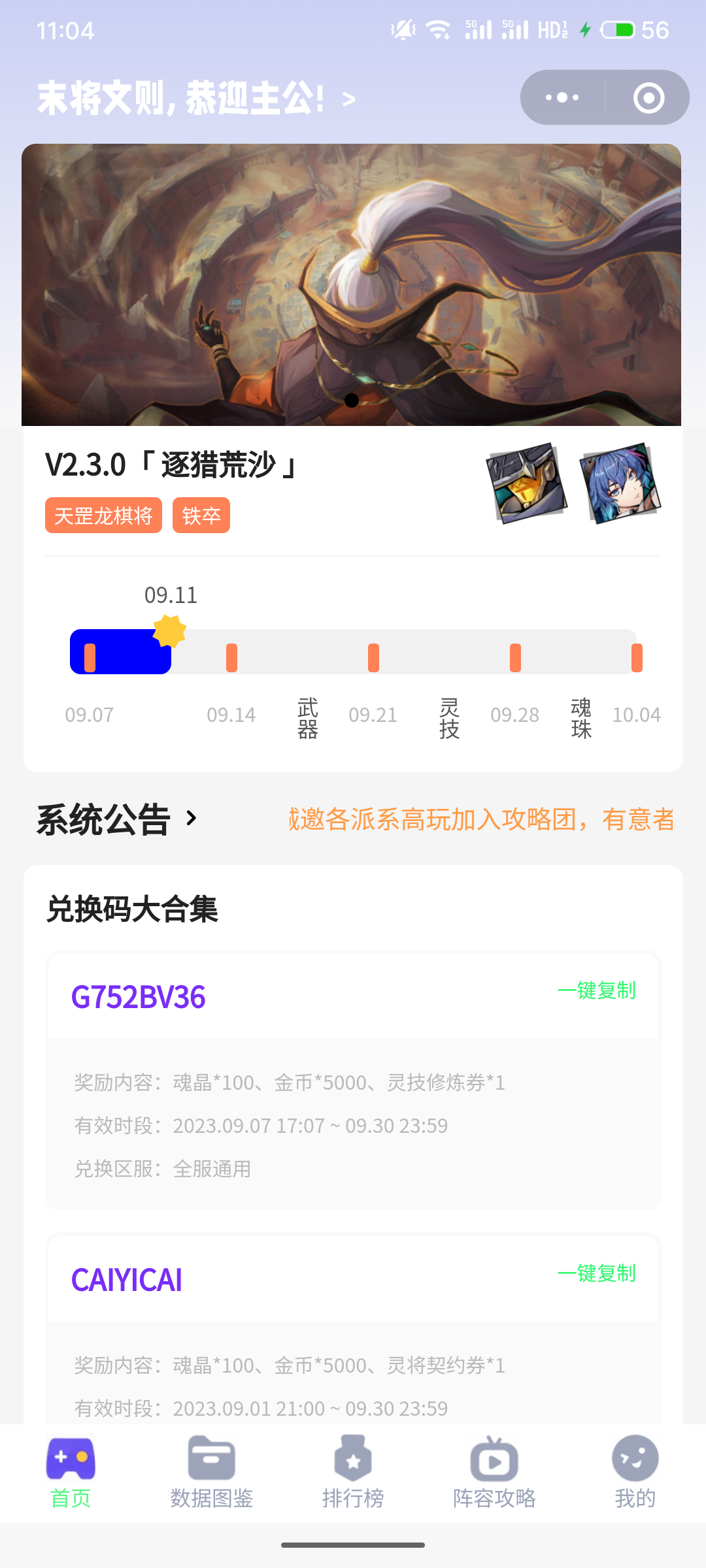Screen dimensions: 706x1568
Task: Click the 09.11 star marker on the progress bar
Action: tap(169, 629)
